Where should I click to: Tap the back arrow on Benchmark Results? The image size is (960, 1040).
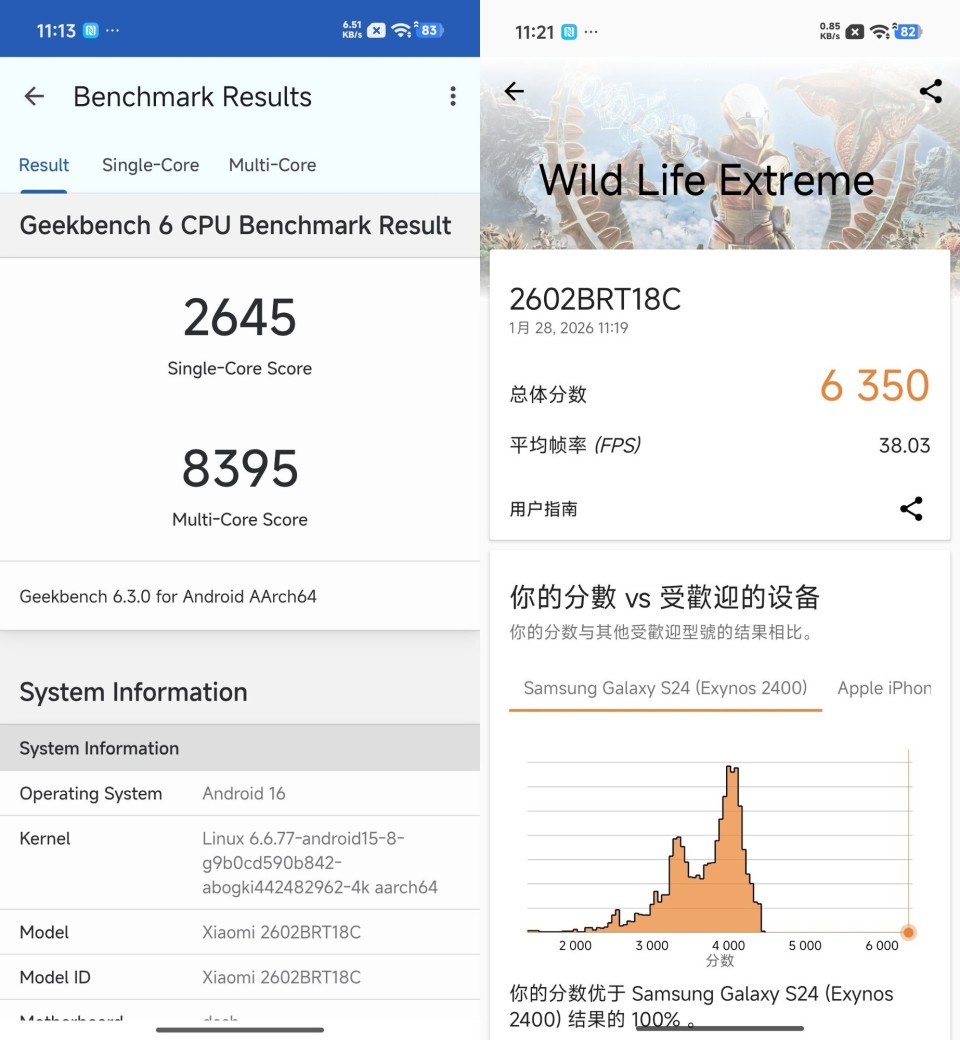click(x=33, y=96)
